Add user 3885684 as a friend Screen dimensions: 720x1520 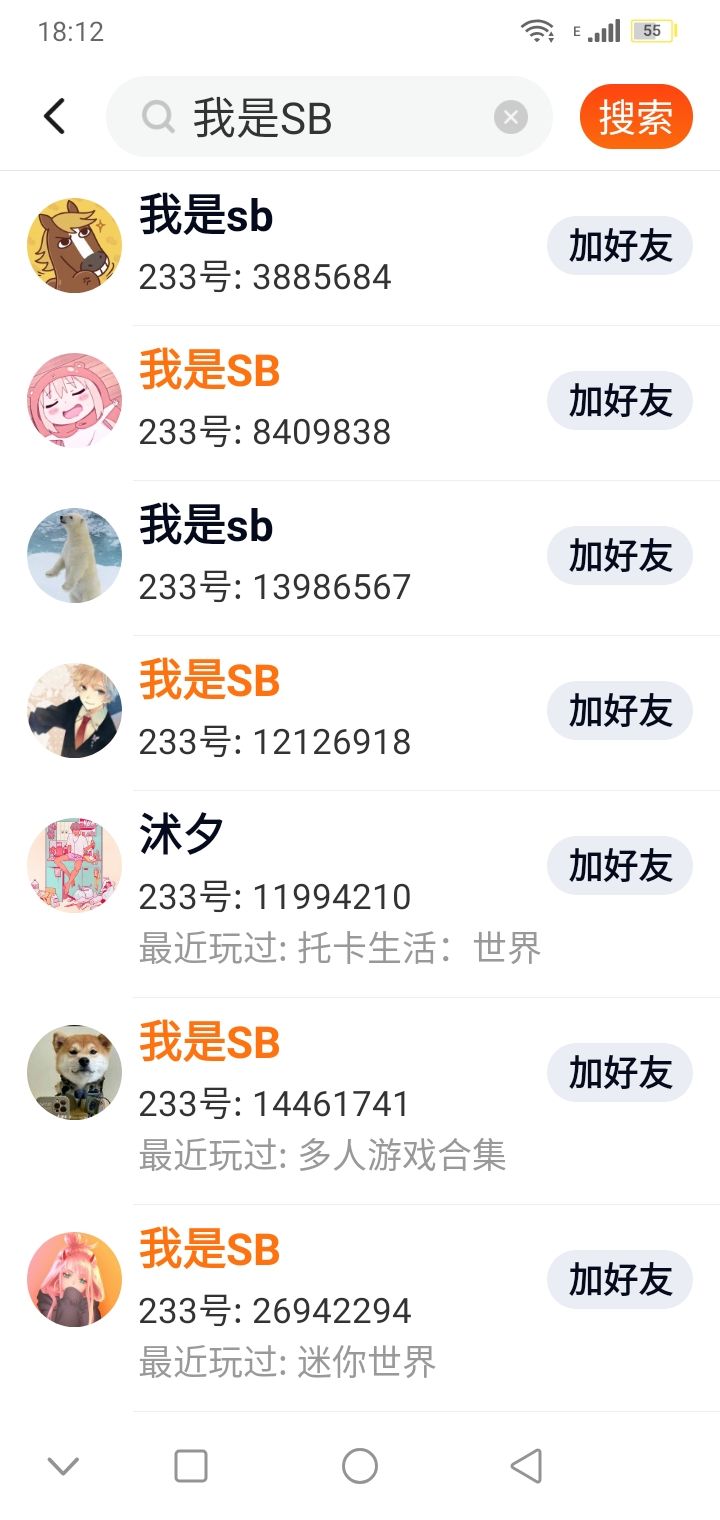tap(619, 245)
